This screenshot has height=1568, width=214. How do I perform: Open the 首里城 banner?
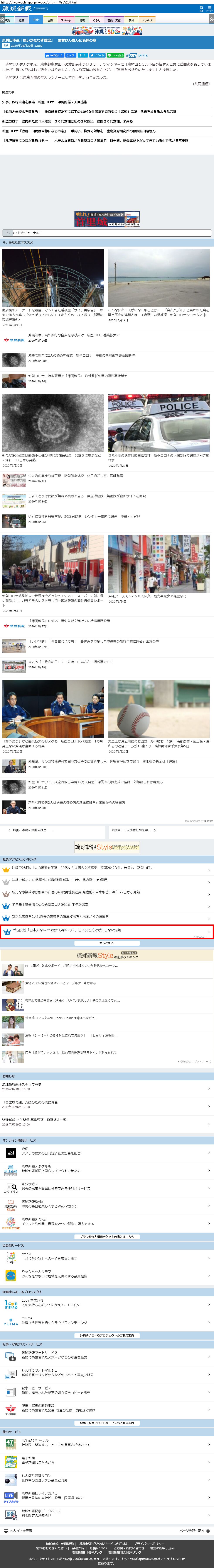coord(107,219)
